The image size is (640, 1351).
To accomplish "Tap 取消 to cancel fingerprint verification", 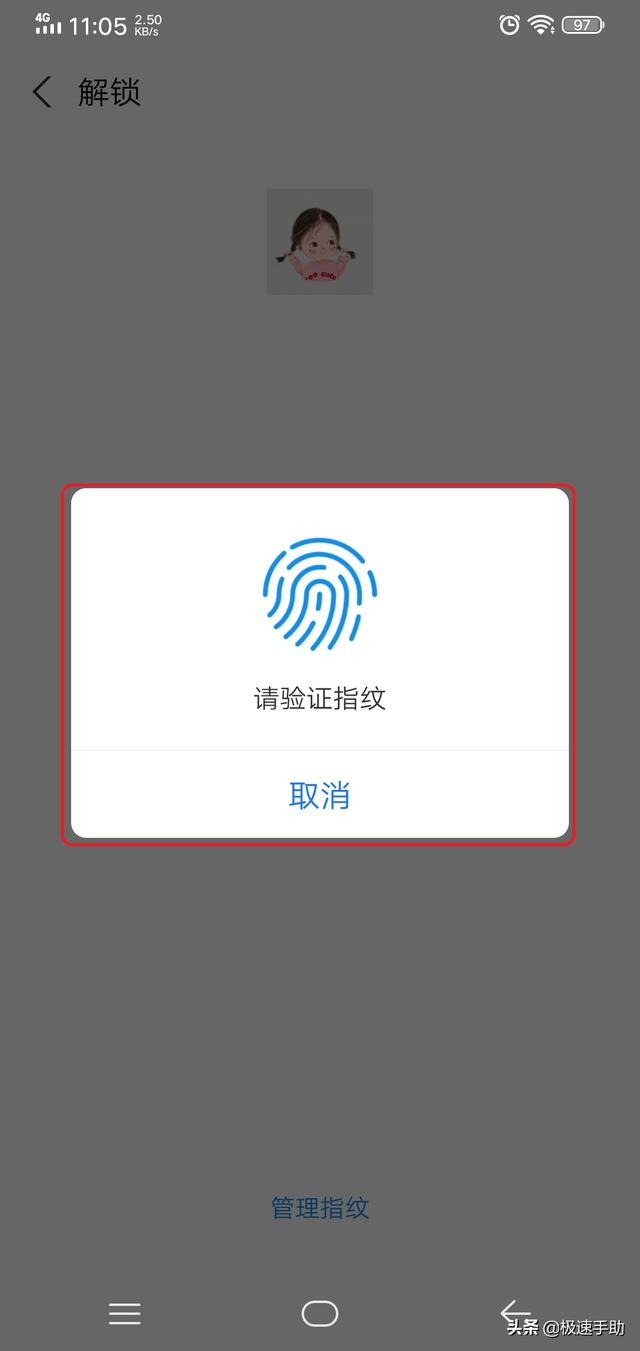I will tap(319, 796).
